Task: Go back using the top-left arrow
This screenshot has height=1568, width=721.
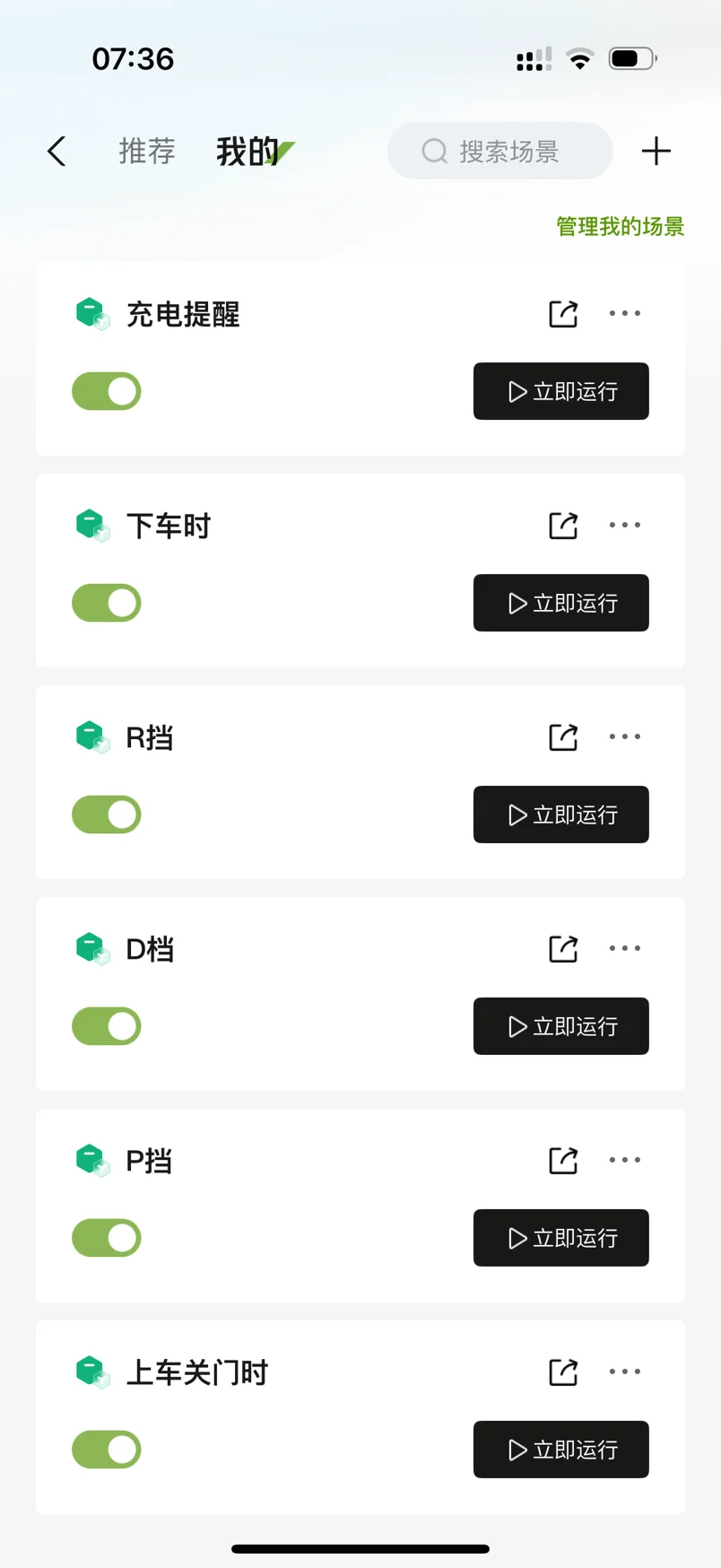Action: coord(56,152)
